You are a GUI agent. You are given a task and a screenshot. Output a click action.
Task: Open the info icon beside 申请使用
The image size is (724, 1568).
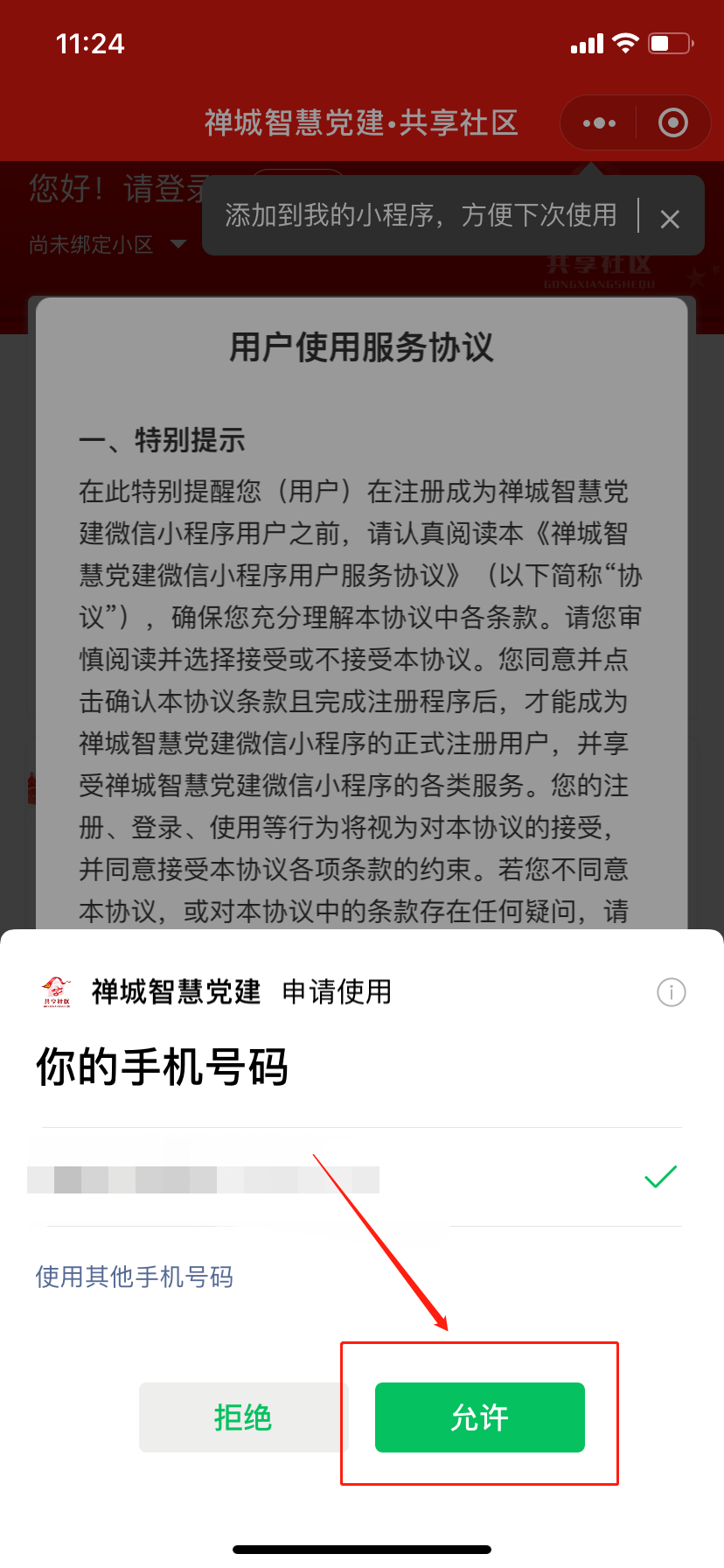pyautogui.click(x=671, y=992)
